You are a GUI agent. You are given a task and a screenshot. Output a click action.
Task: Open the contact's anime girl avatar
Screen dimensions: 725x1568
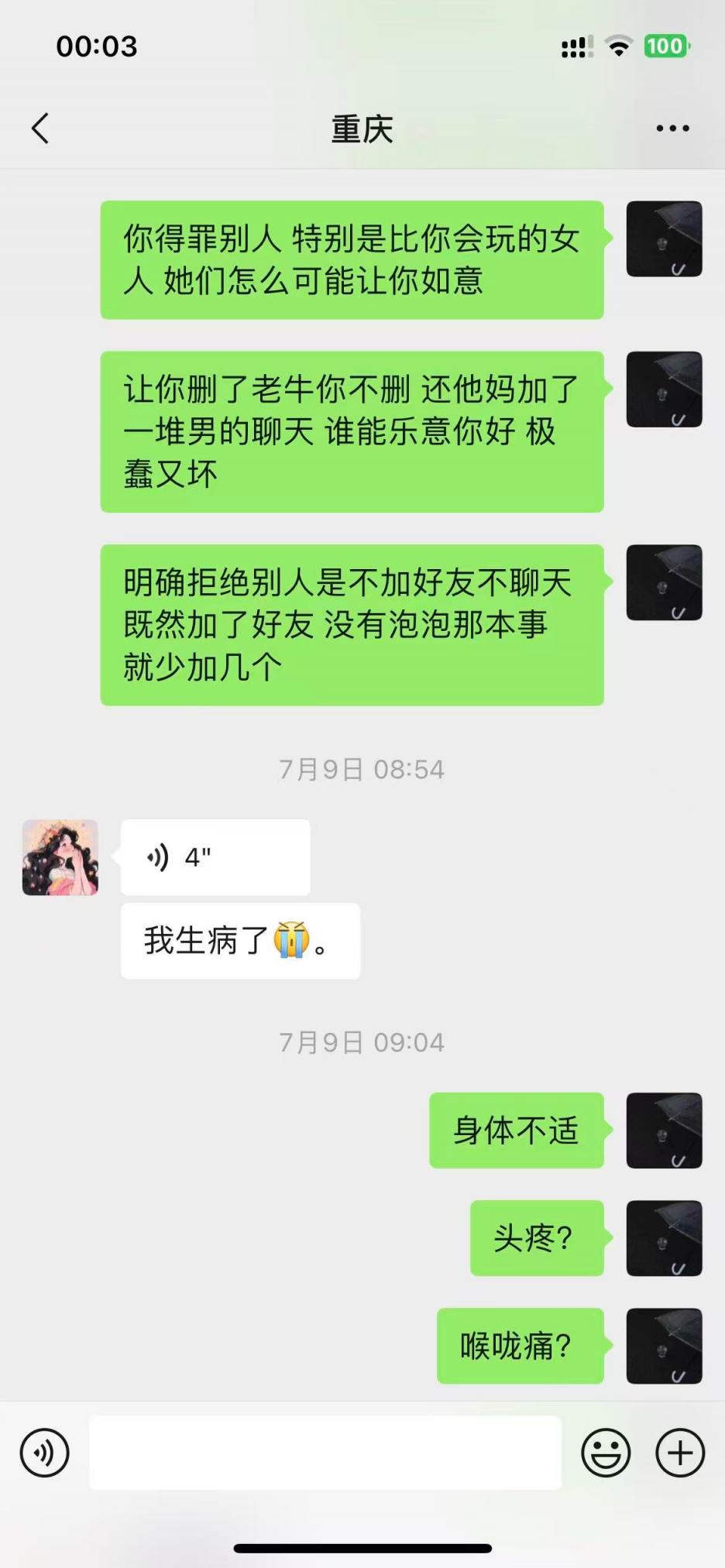click(x=60, y=857)
